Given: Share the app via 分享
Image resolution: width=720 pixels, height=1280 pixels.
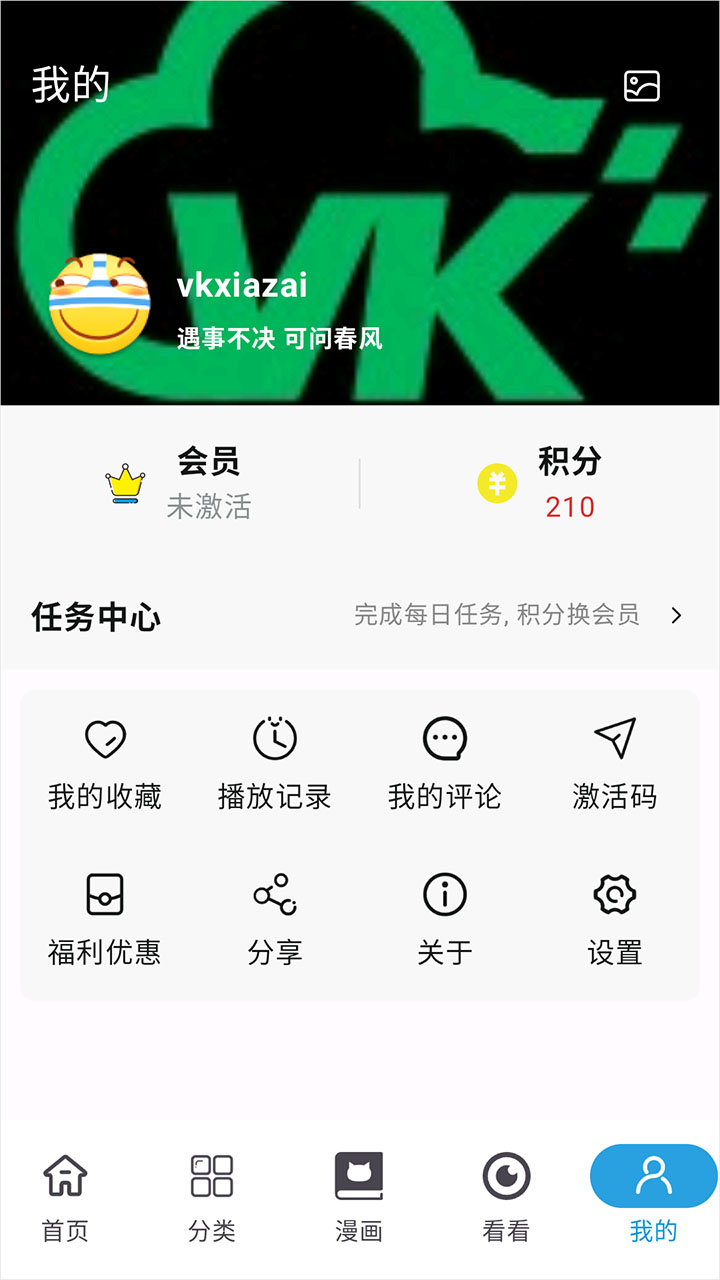Looking at the screenshot, I should click(275, 920).
